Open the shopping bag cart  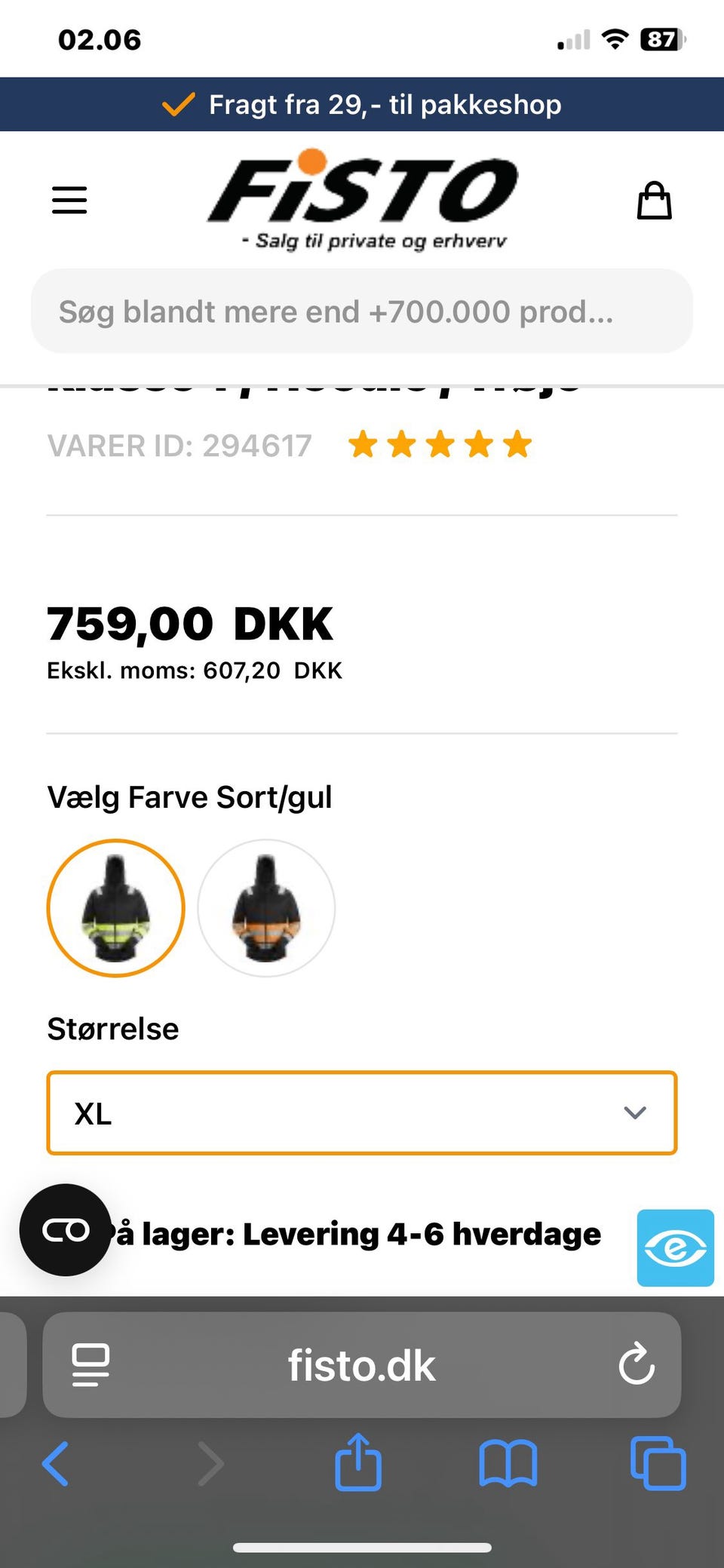point(654,201)
